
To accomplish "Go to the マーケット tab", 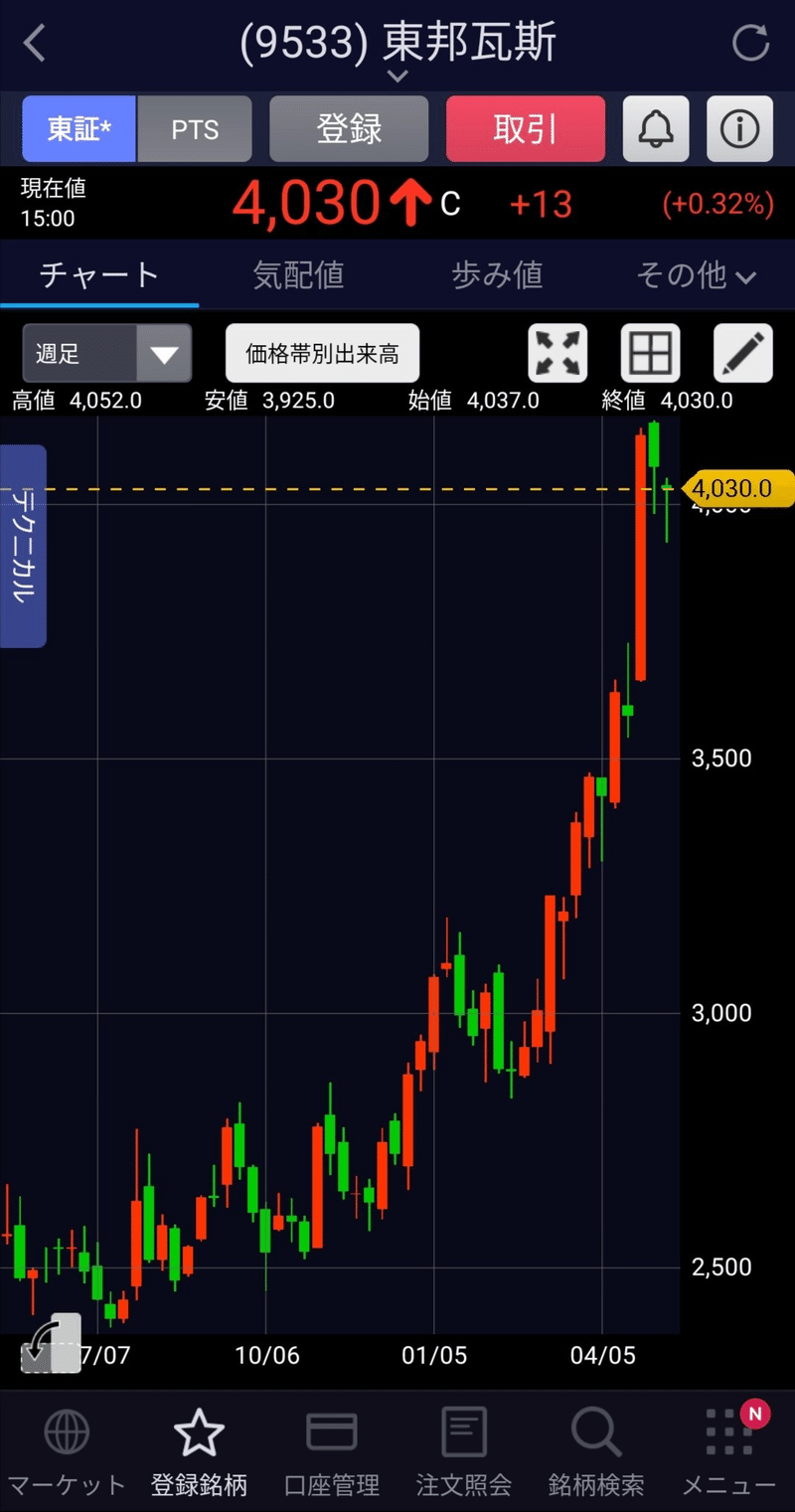I will [67, 1451].
